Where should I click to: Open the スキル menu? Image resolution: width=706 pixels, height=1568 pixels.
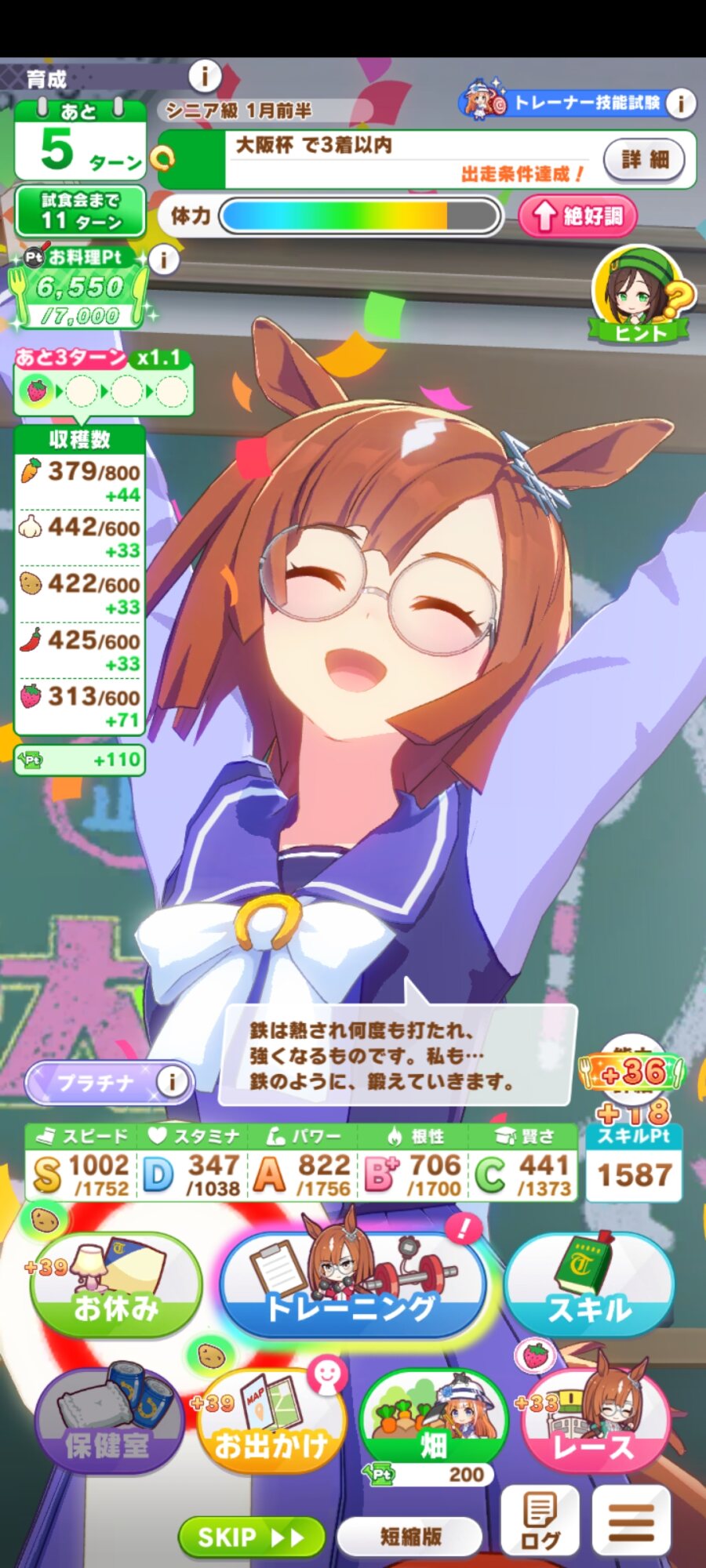coord(590,1285)
